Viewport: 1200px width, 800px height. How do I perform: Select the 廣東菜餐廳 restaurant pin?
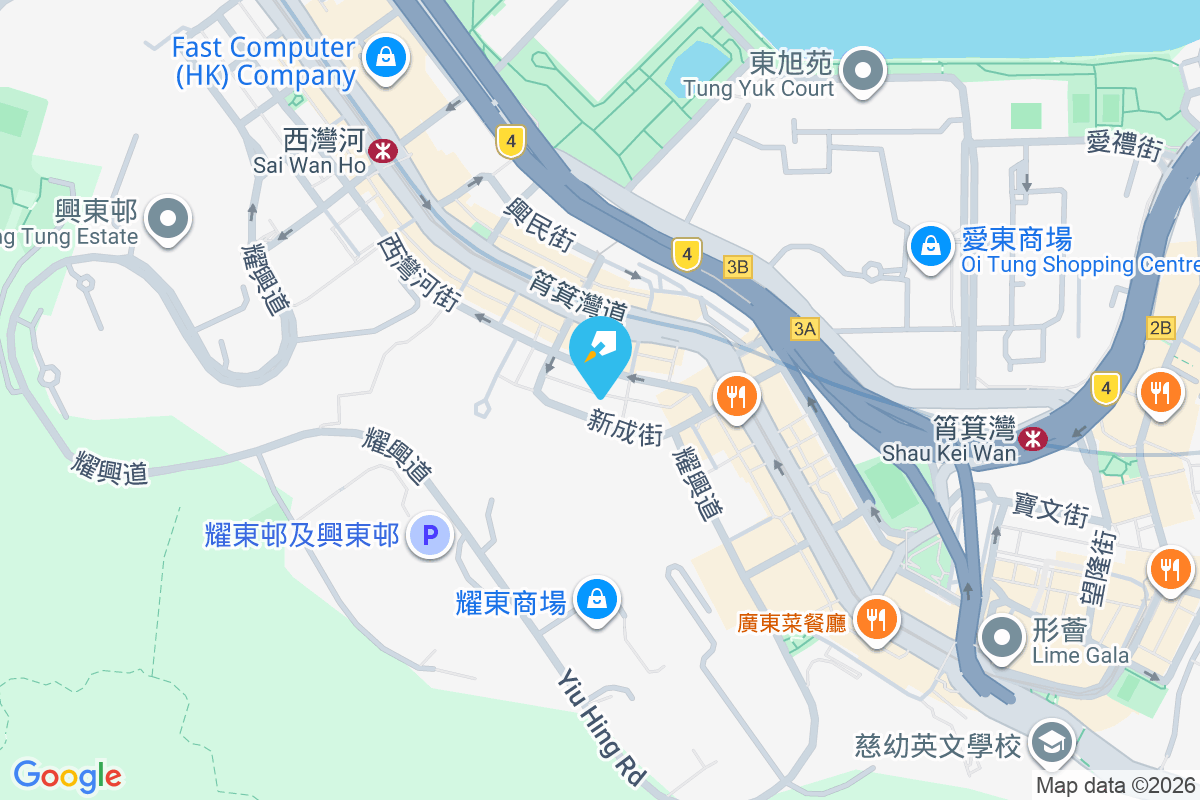877,621
